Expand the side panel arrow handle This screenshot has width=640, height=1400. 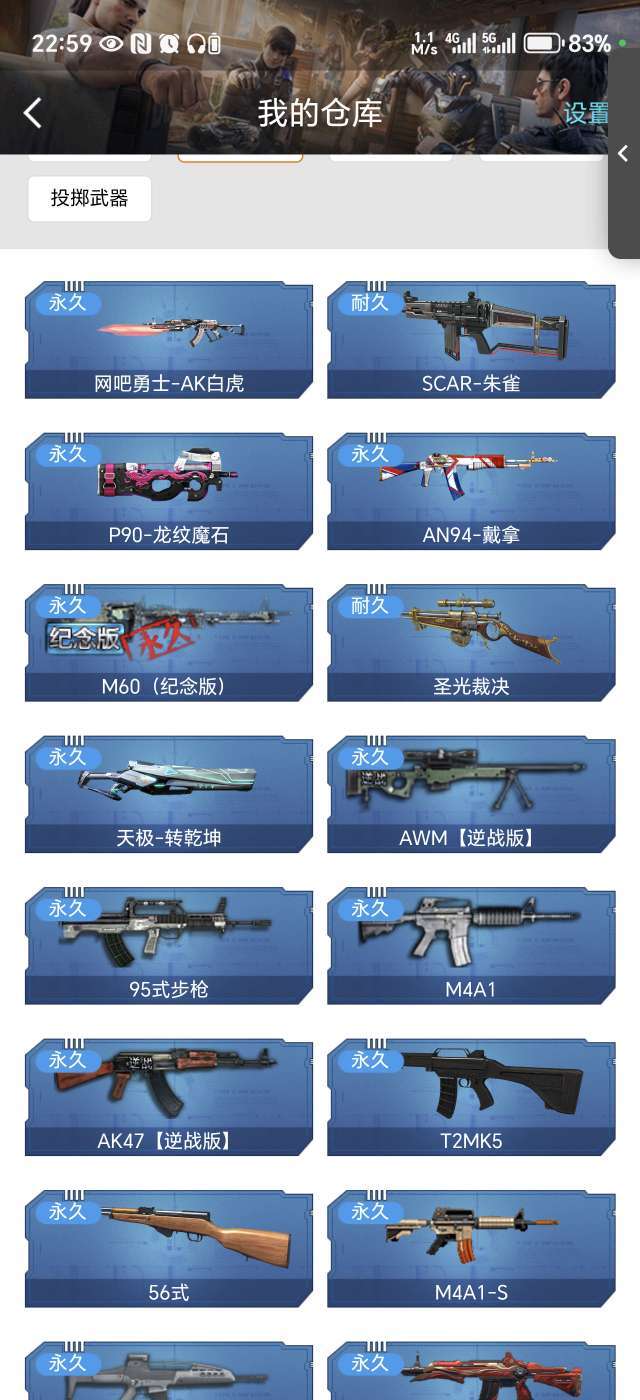click(623, 154)
